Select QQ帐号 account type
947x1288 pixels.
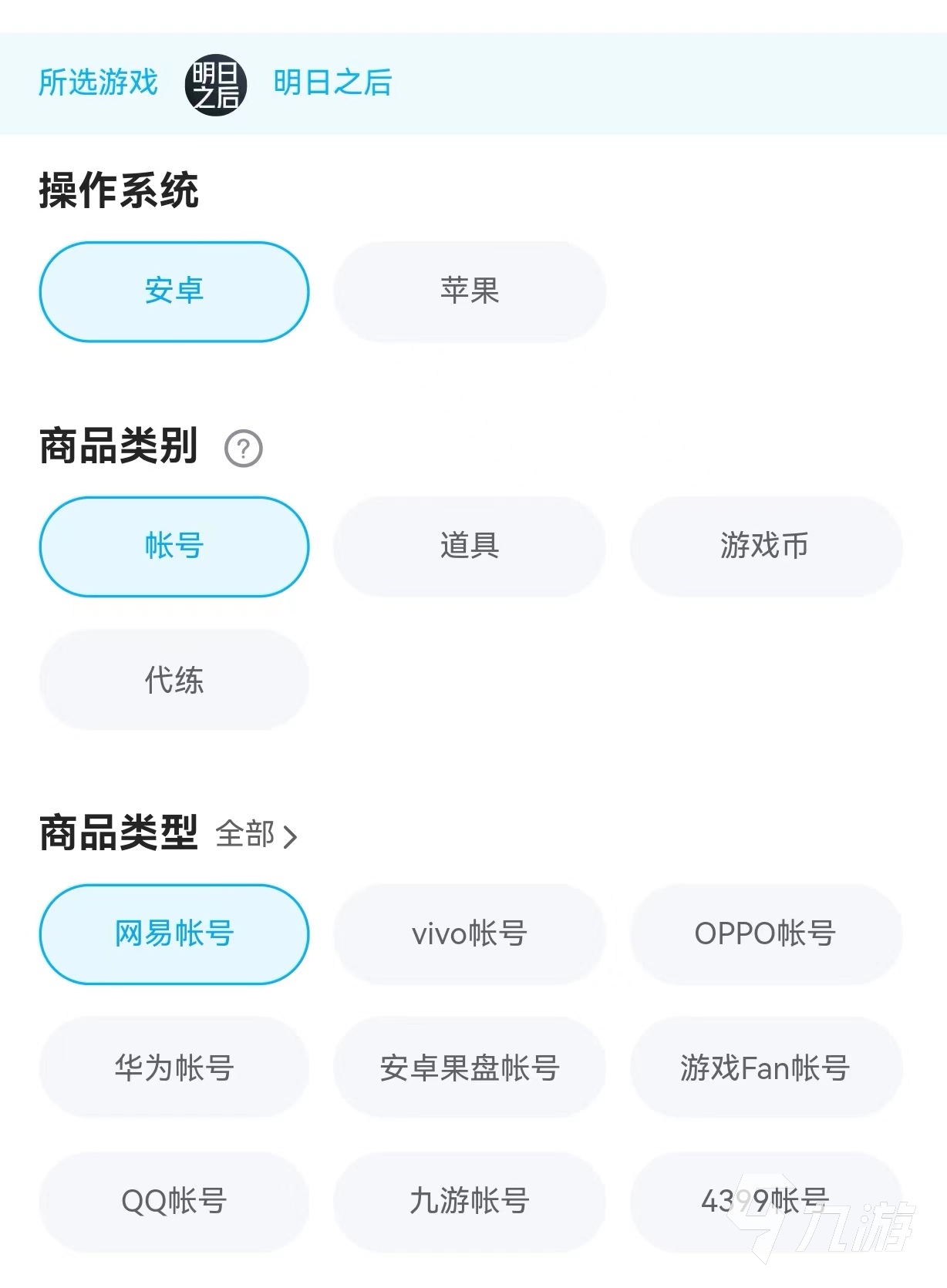point(174,1201)
